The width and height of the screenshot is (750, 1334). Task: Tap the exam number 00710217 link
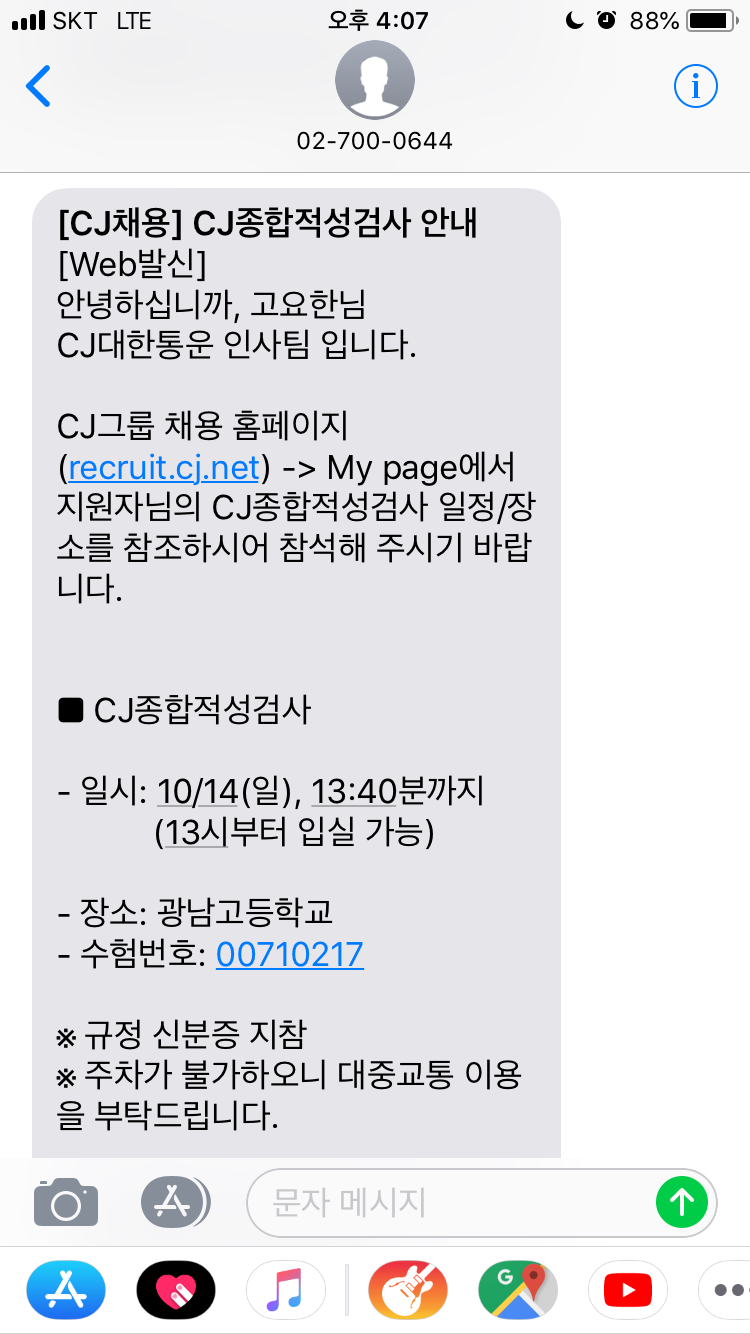tap(289, 955)
